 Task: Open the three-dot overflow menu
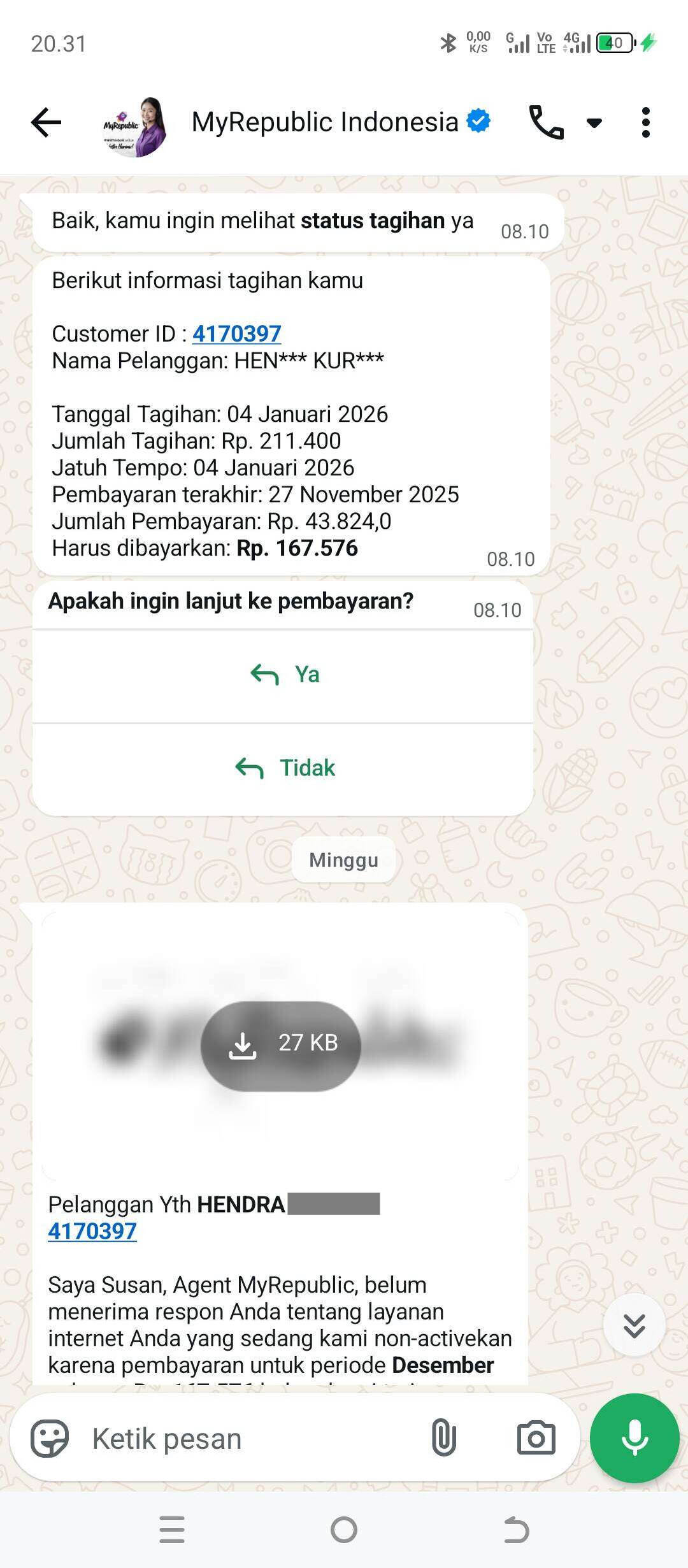(645, 122)
